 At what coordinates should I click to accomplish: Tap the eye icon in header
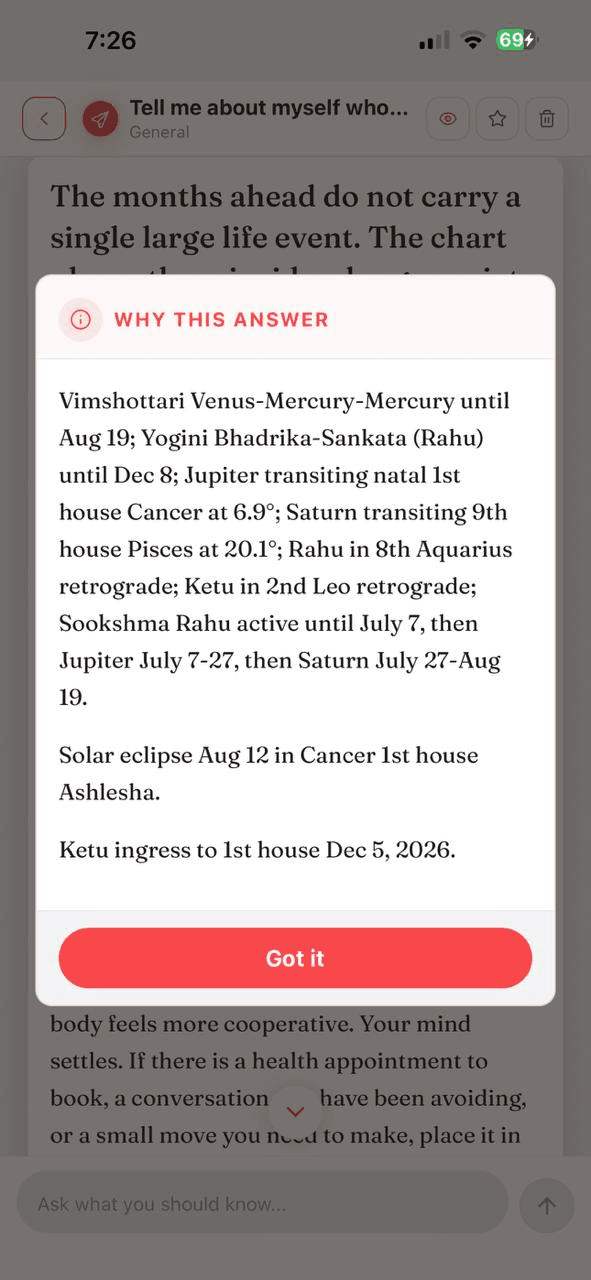[x=448, y=119]
